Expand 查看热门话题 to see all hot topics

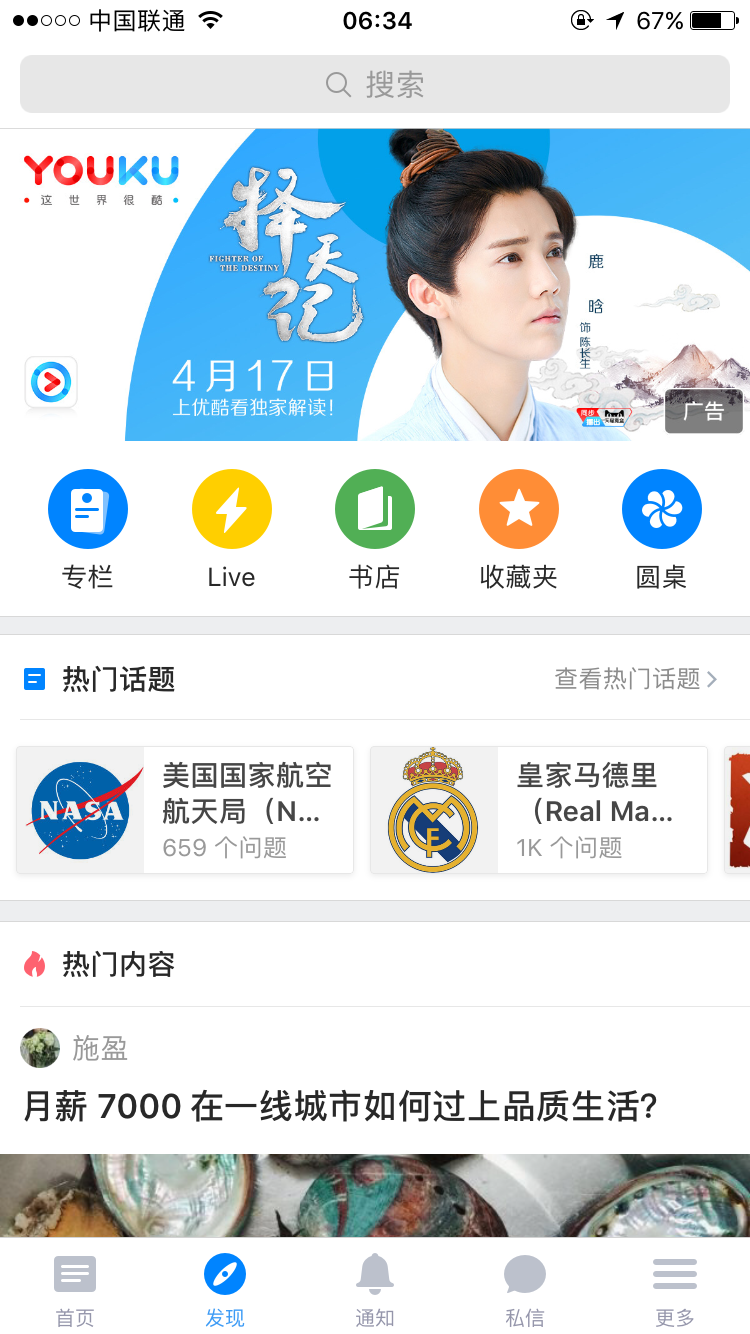[x=637, y=678]
